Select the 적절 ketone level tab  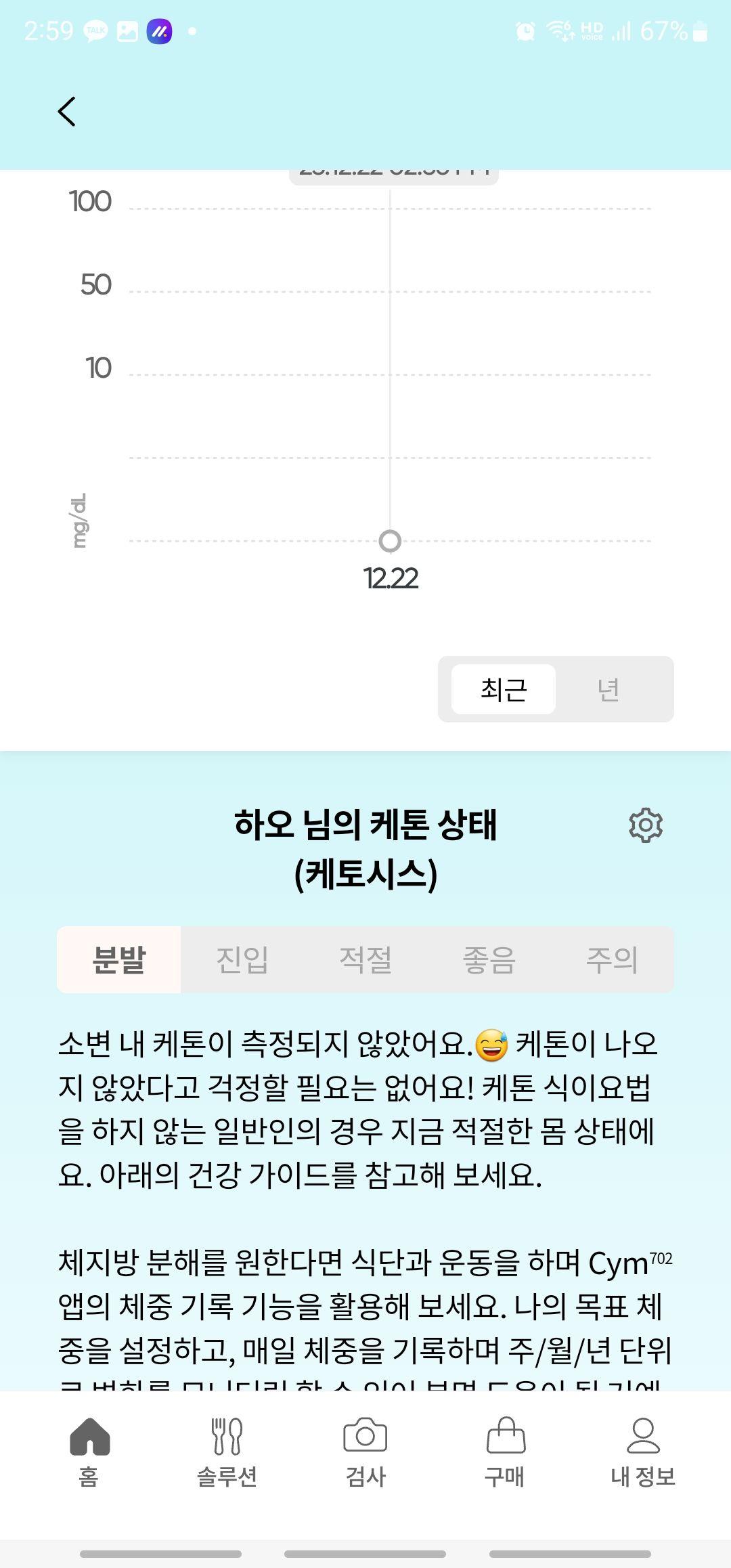coord(365,959)
